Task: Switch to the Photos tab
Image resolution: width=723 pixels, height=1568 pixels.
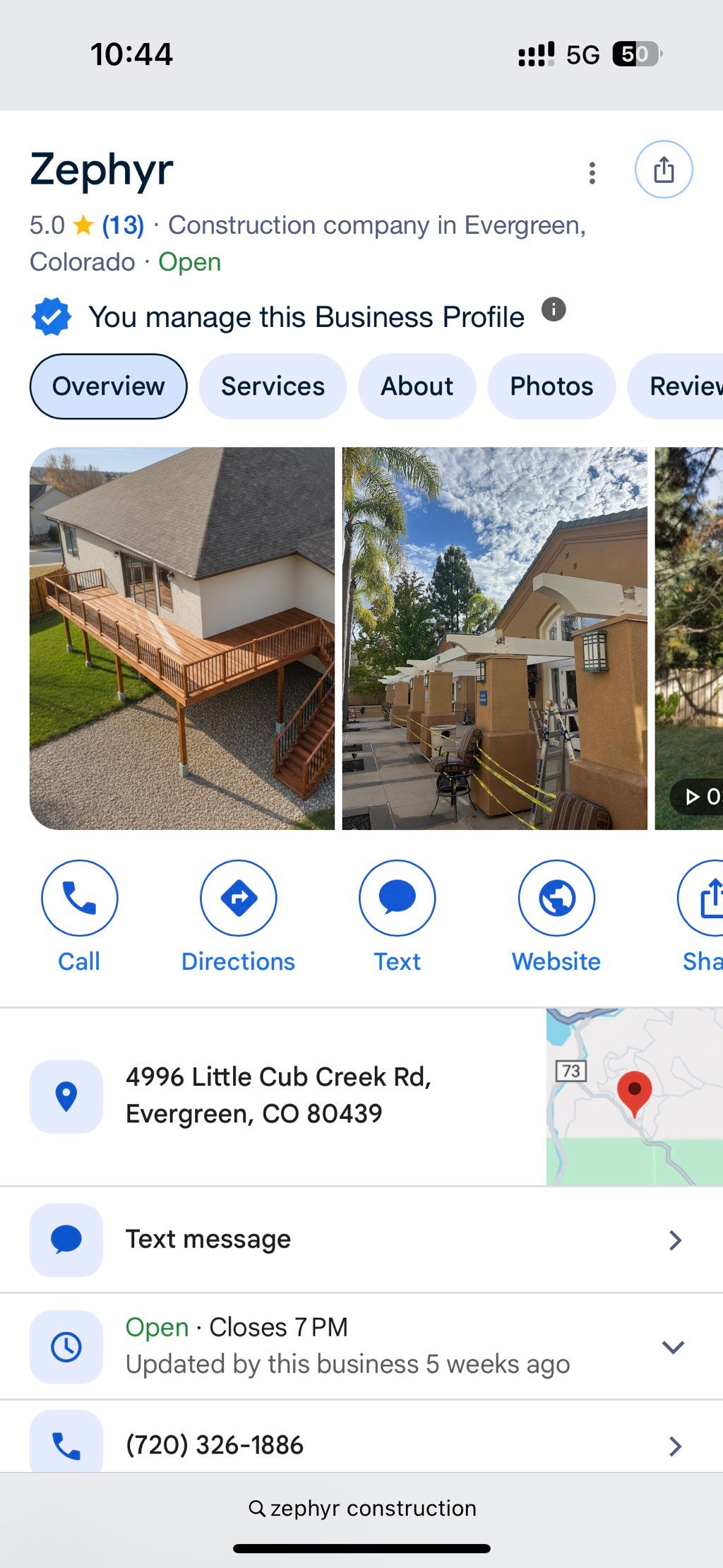Action: pos(551,386)
